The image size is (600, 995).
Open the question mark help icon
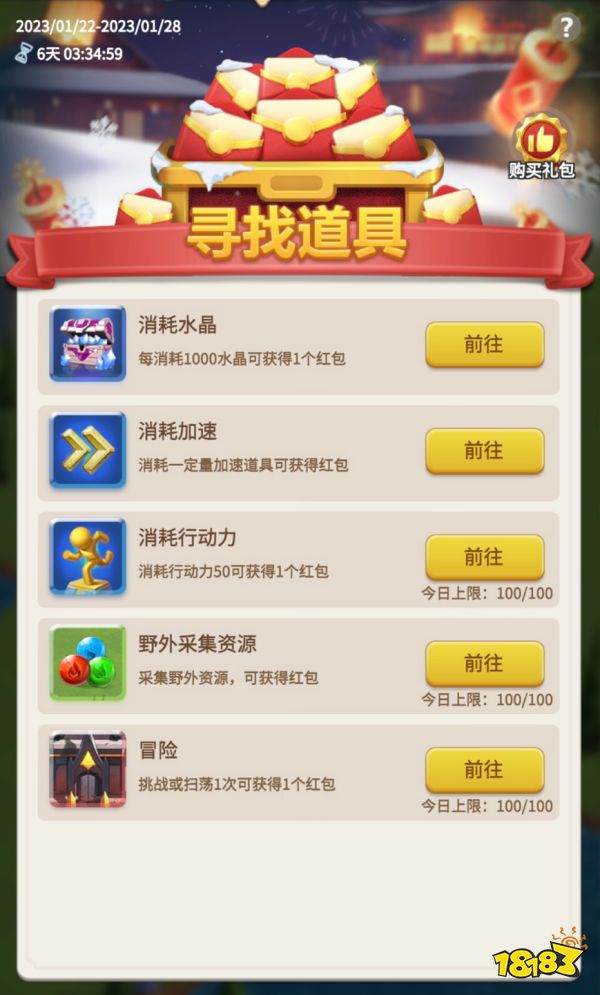pos(567,27)
